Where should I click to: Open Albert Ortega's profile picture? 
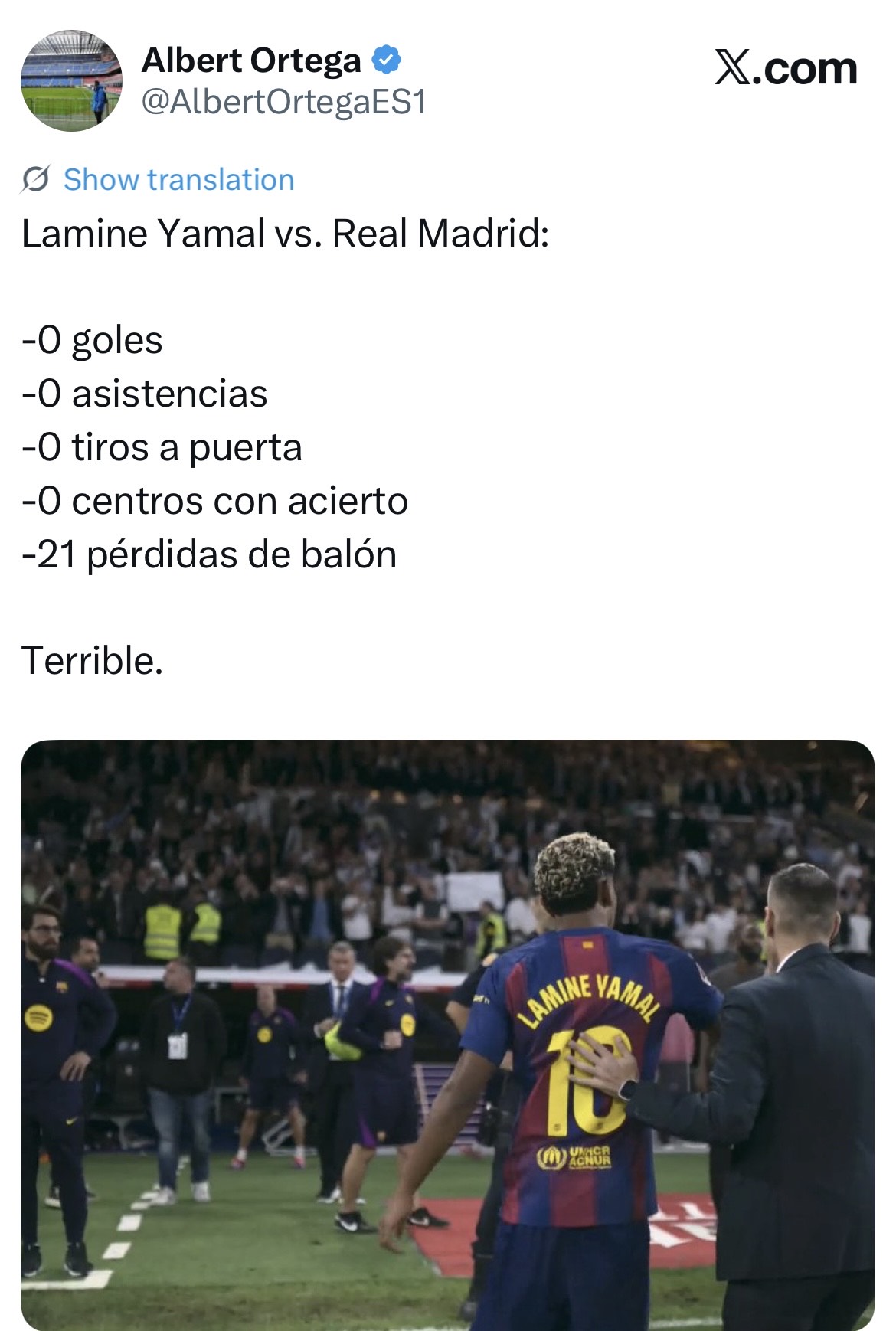coord(70,80)
